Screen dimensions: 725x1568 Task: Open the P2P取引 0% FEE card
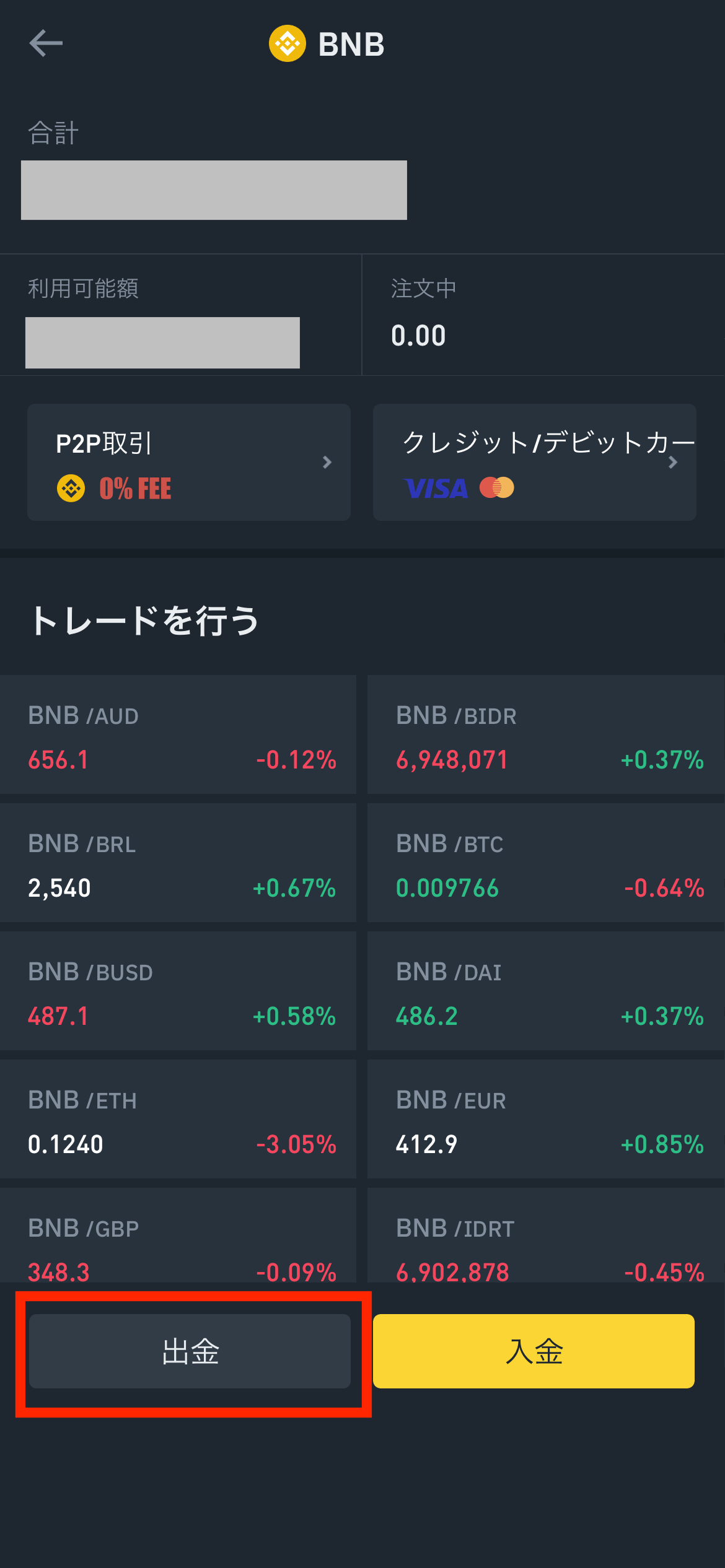pyautogui.click(x=188, y=463)
